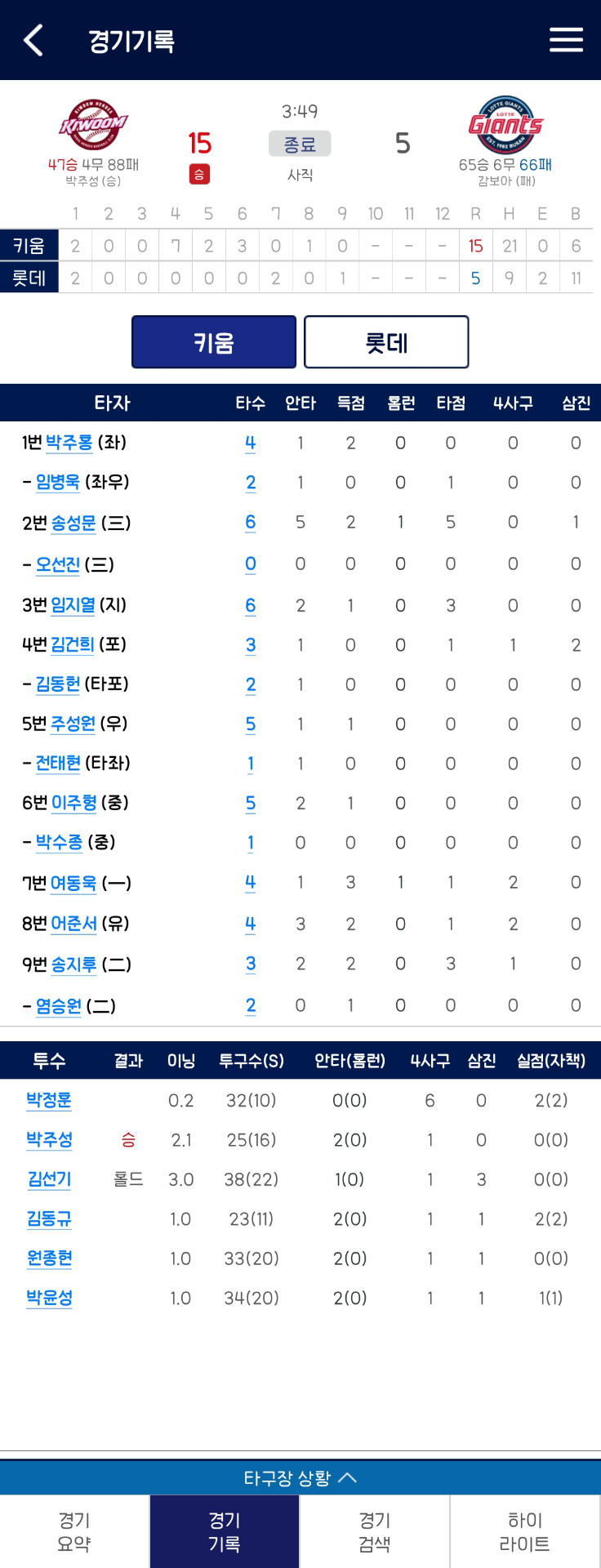Go back from 경기기록 screen
601x1568 pixels.
[x=33, y=40]
